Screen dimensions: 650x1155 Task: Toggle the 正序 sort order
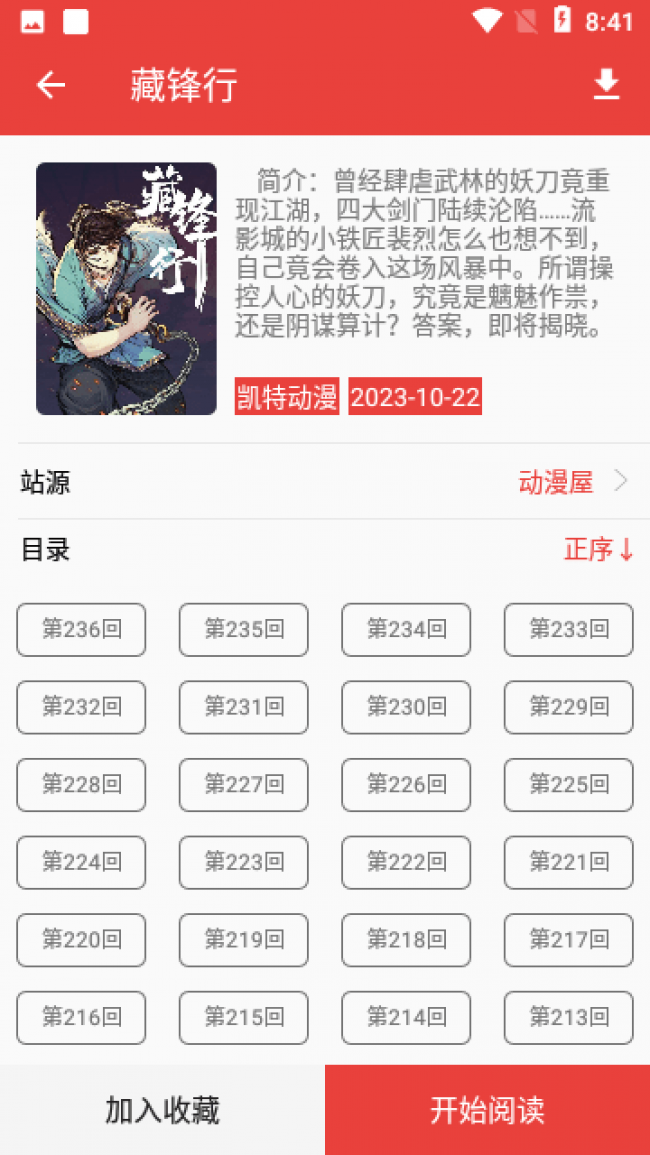click(x=598, y=549)
